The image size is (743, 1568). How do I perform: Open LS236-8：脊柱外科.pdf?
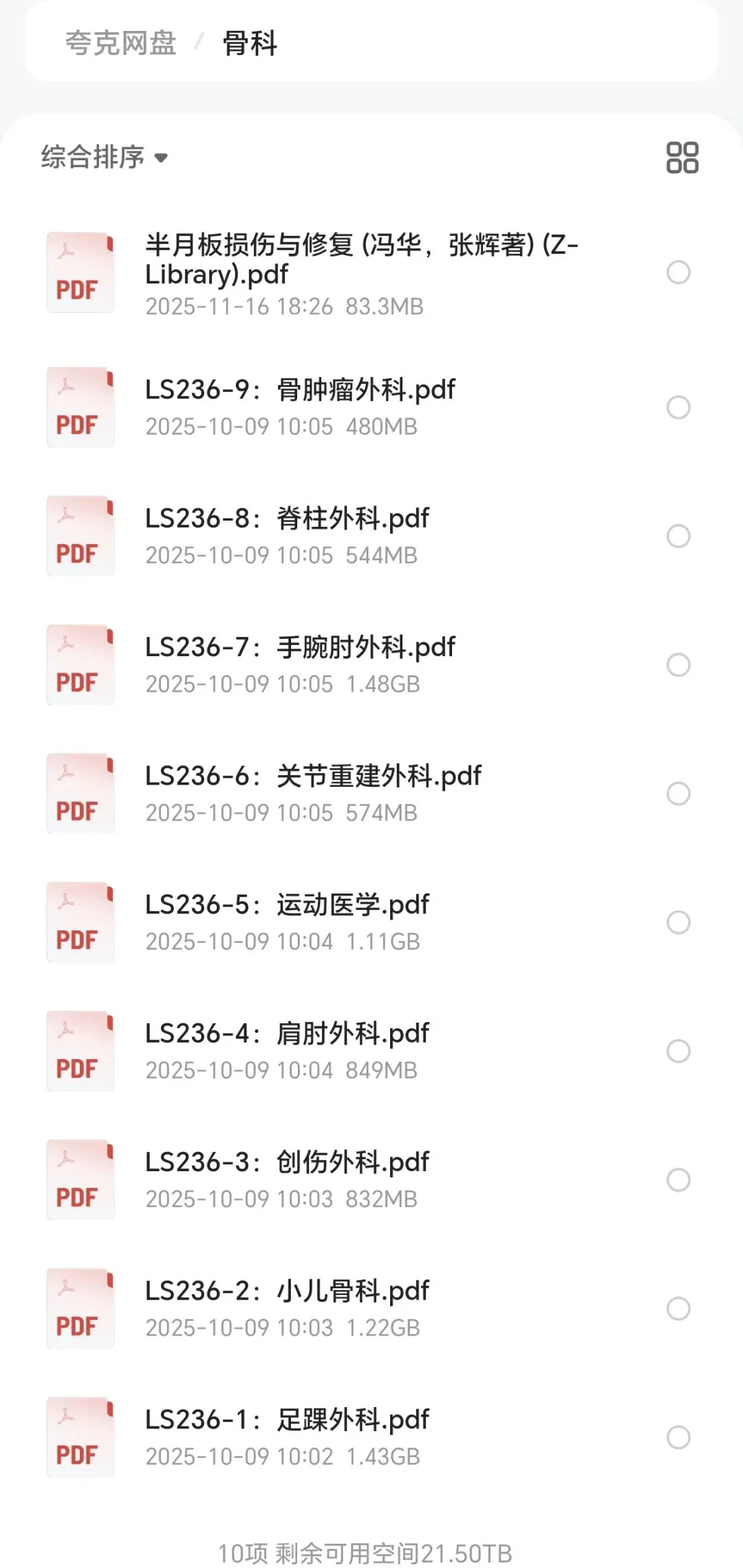tap(287, 519)
